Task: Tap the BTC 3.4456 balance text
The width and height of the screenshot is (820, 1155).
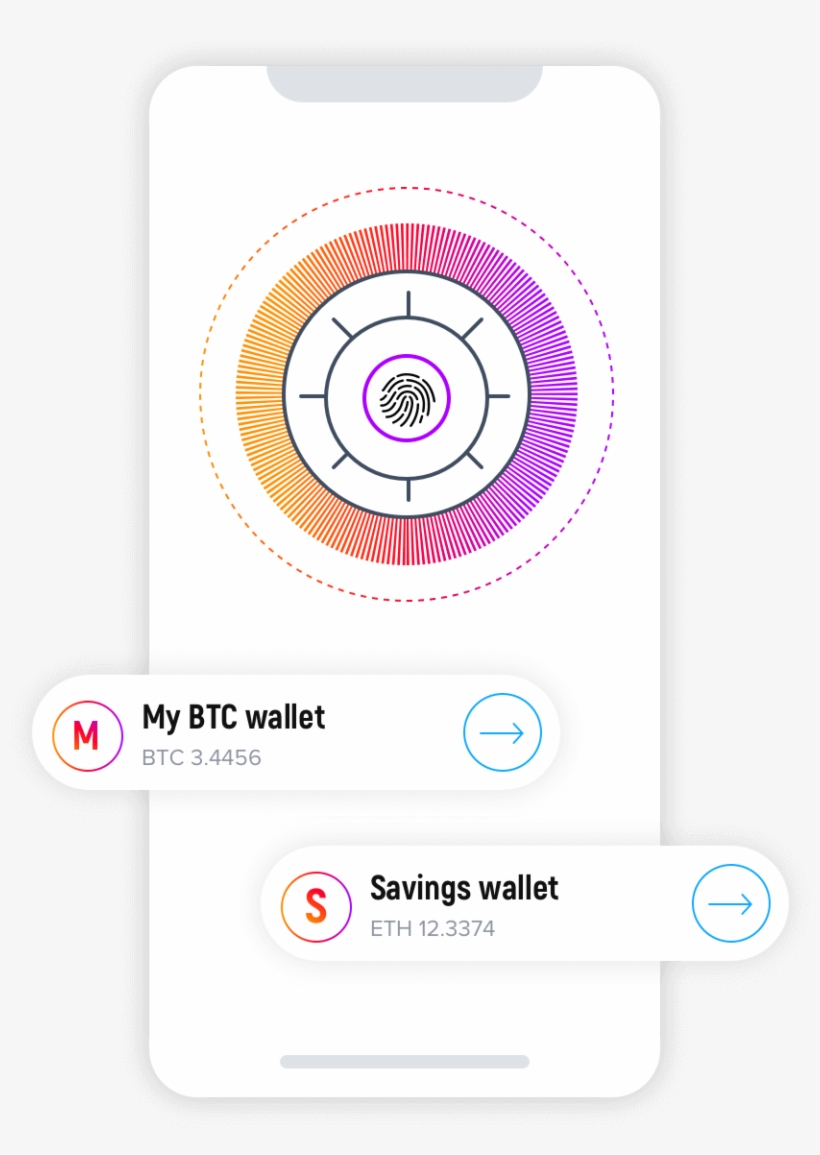Action: (201, 758)
